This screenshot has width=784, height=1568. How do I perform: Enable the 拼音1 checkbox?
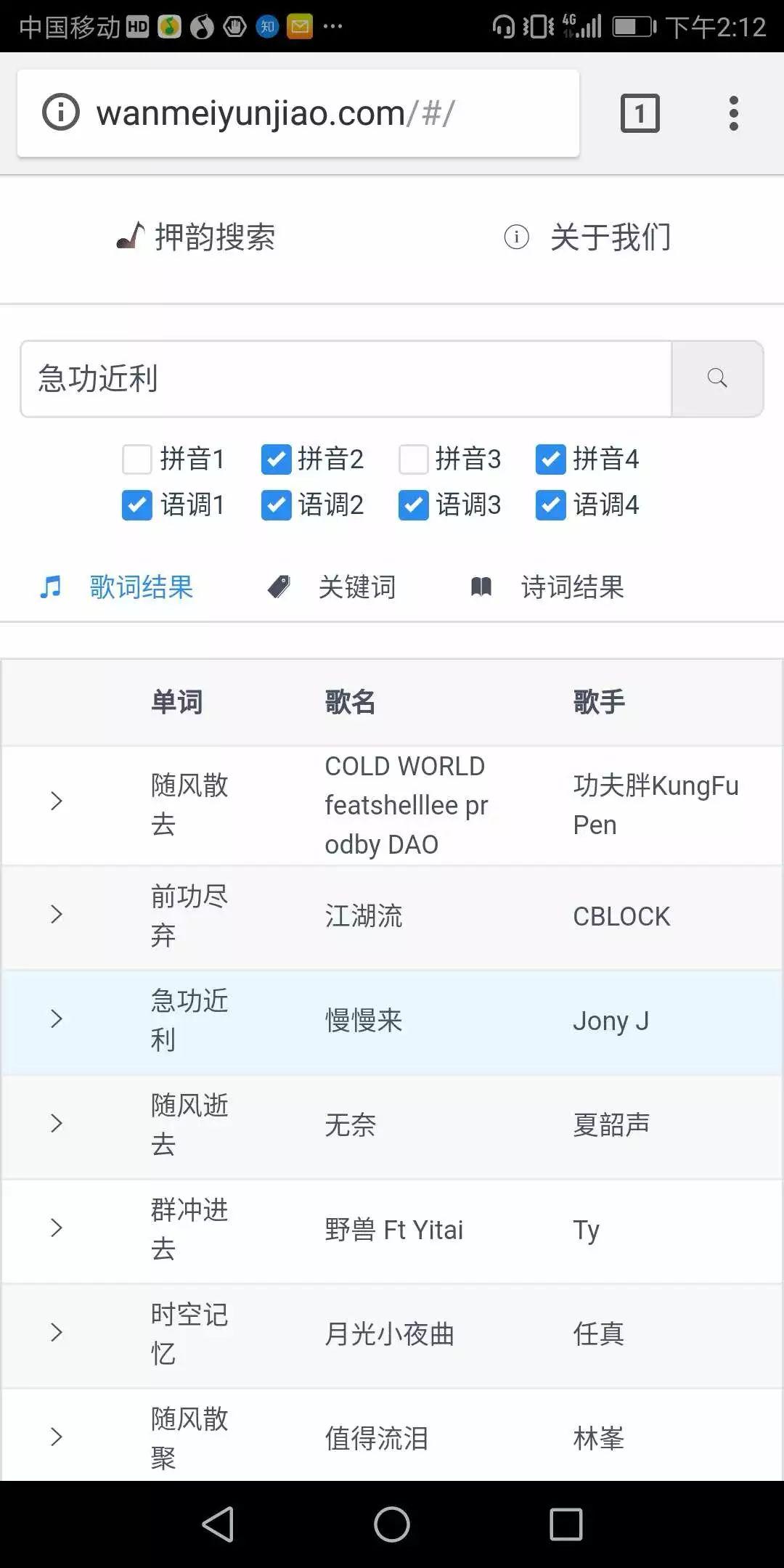pyautogui.click(x=137, y=459)
